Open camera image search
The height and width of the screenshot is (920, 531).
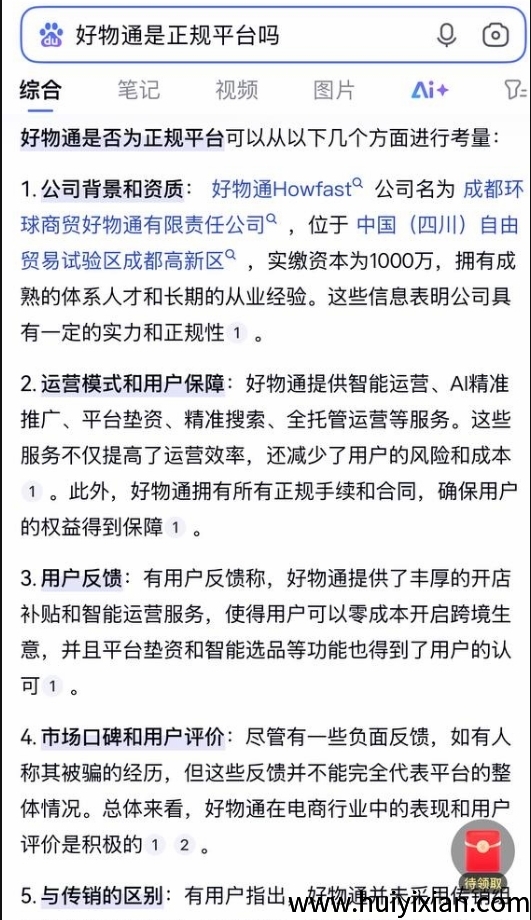coord(495,35)
